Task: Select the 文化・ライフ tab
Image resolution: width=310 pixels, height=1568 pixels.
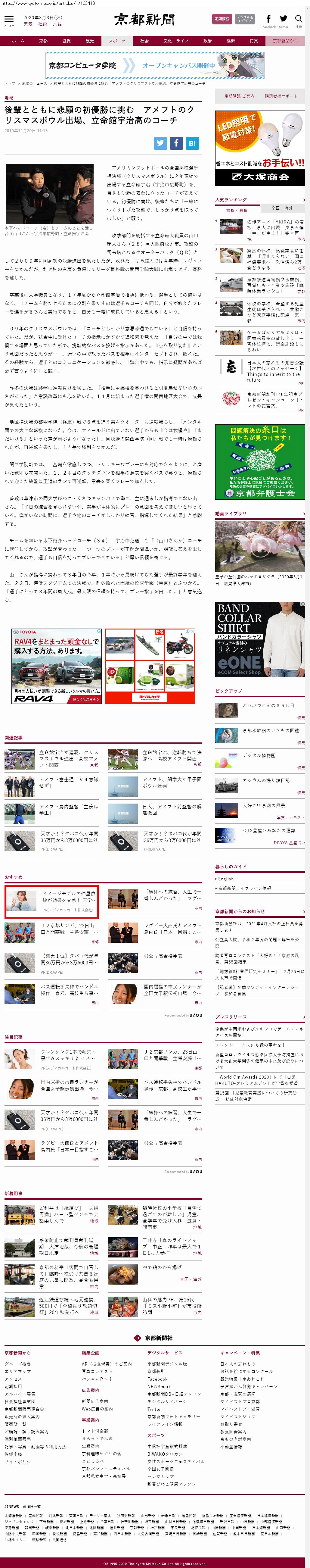Action: click(176, 41)
